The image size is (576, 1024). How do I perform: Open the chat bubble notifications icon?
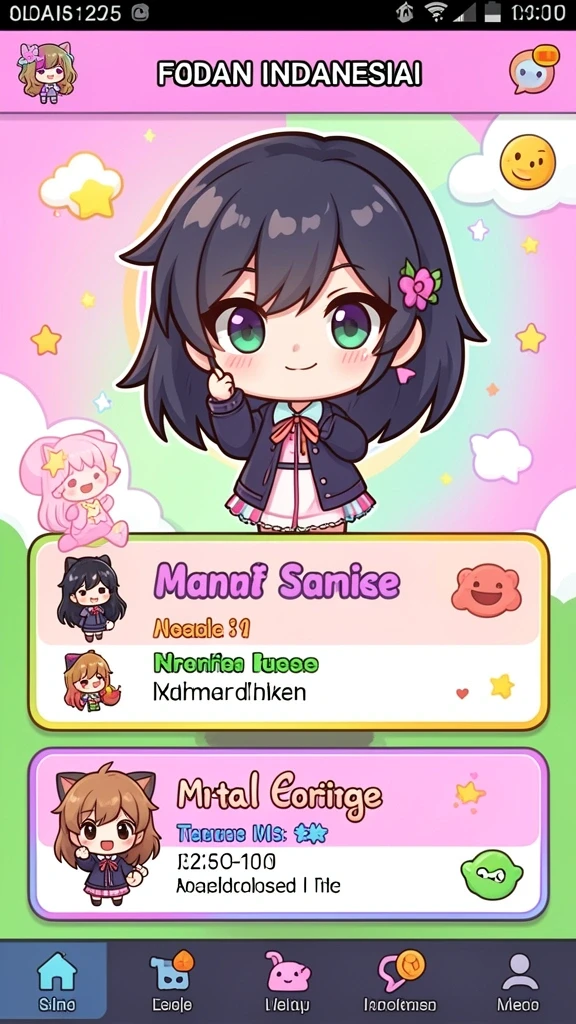[x=534, y=69]
